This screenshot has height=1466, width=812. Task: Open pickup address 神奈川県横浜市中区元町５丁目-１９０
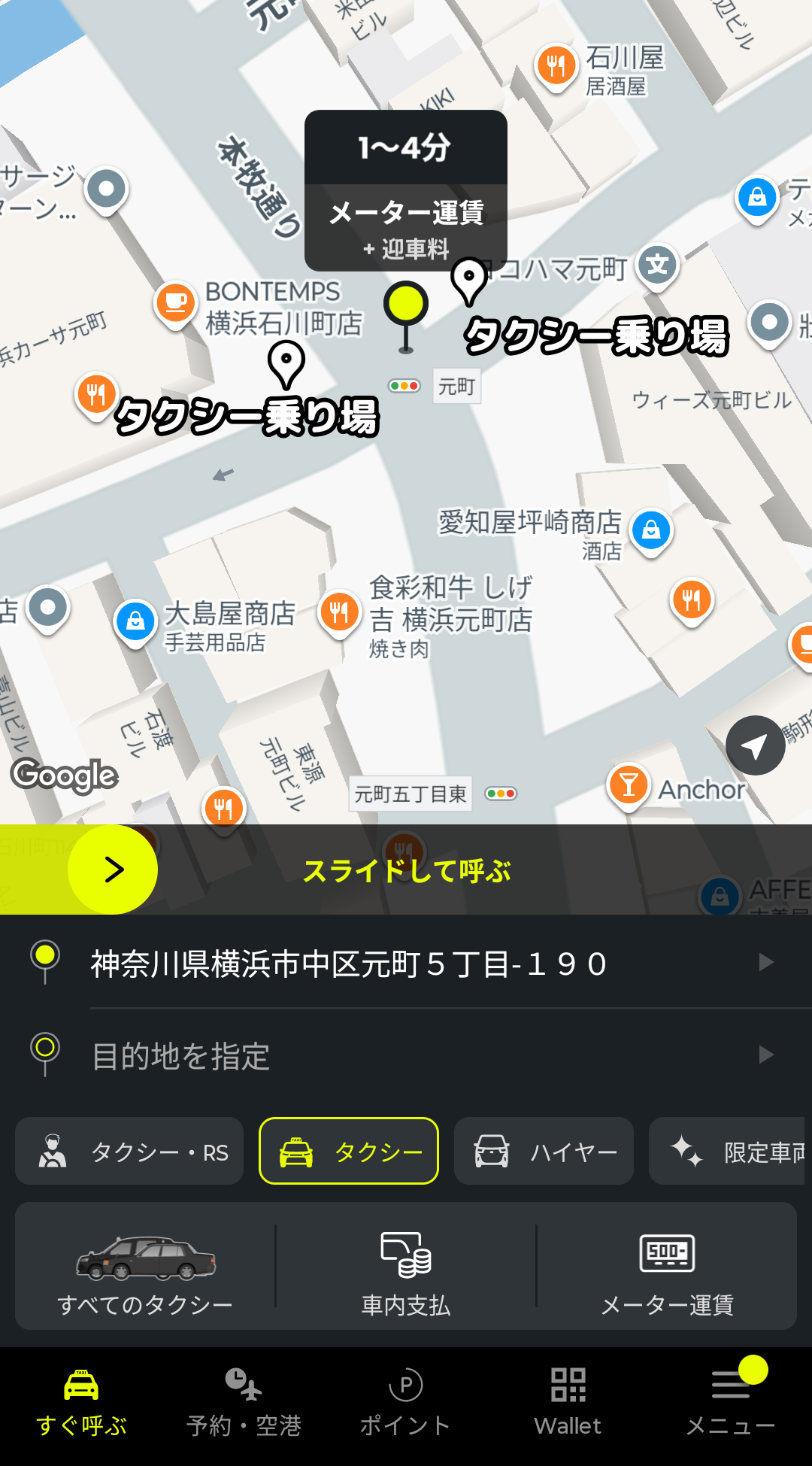tap(406, 964)
